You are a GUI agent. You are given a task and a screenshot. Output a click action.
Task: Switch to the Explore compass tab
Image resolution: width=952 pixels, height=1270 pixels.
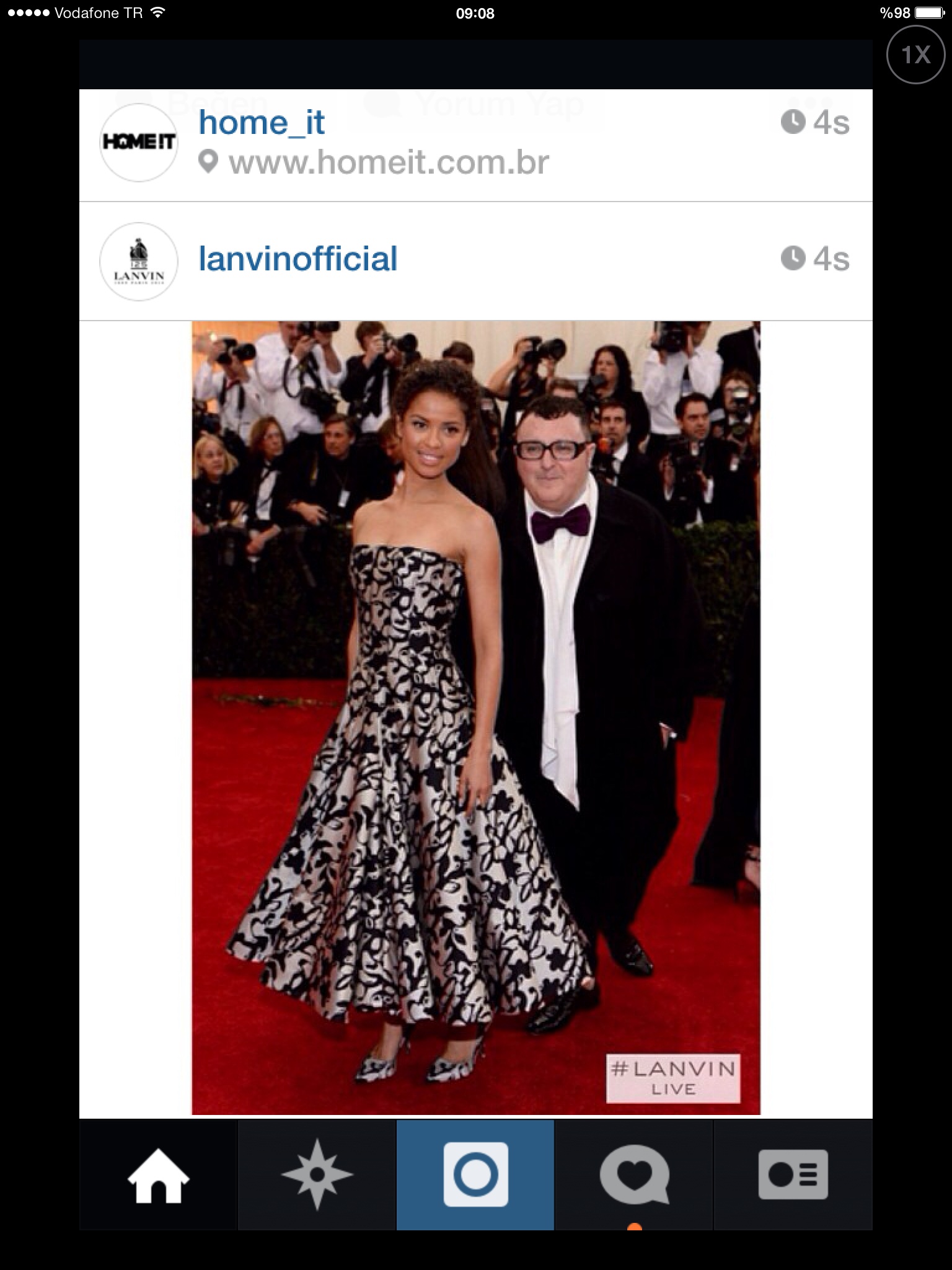point(317,1175)
